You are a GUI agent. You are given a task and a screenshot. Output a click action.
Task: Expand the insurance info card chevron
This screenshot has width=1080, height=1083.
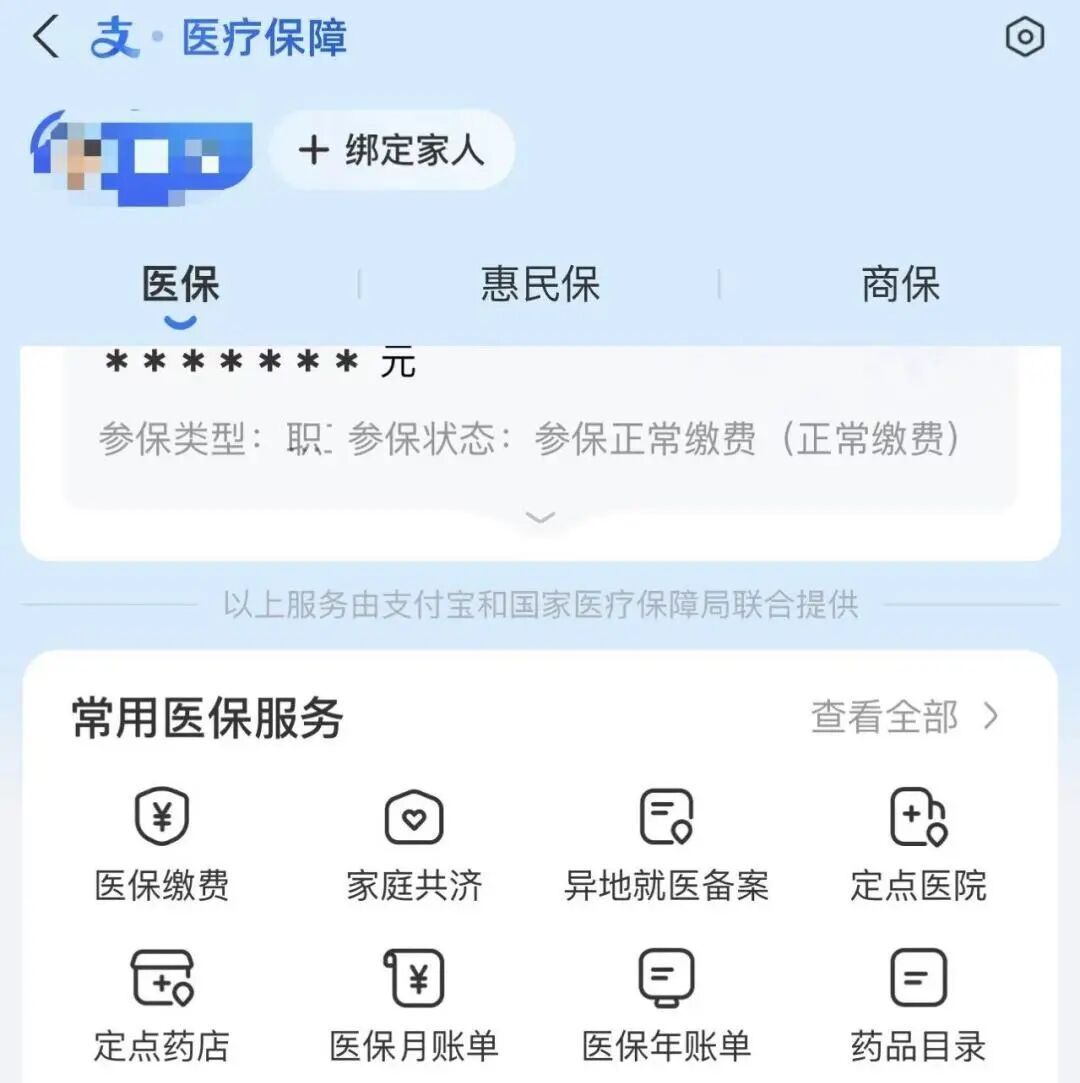(540, 518)
